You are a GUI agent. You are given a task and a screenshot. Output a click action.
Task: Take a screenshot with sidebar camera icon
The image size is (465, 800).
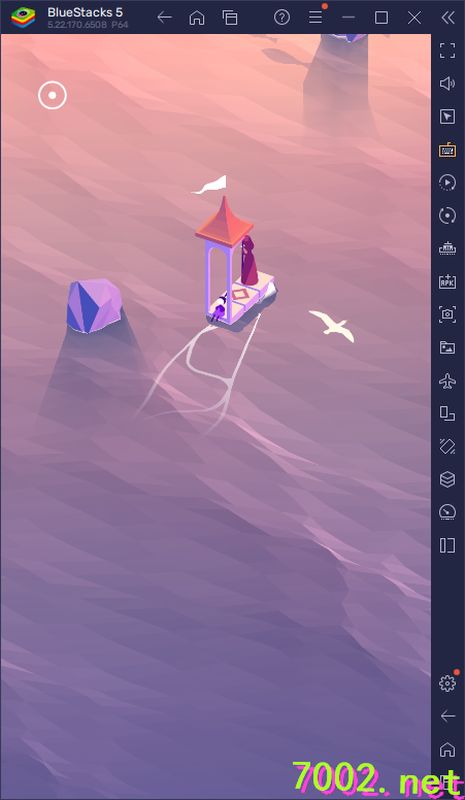448,314
